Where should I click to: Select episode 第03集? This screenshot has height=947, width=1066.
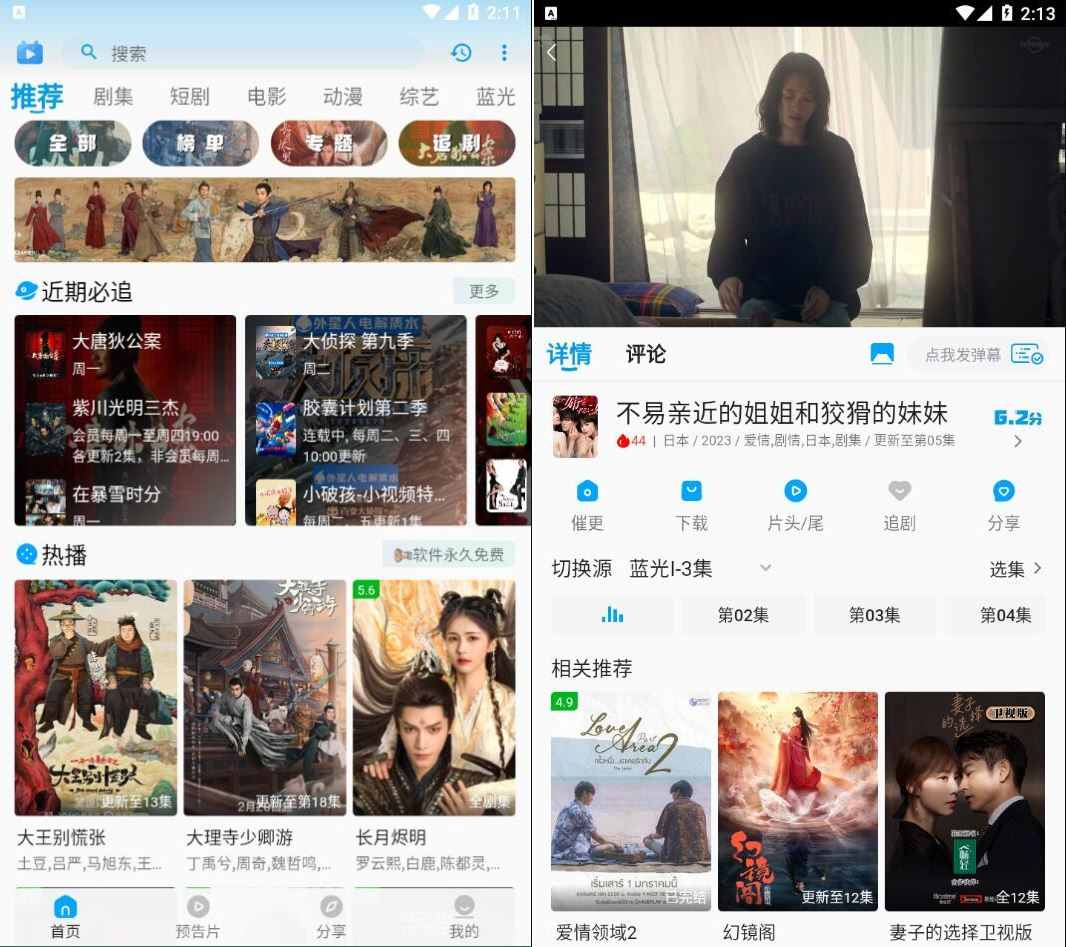click(874, 615)
